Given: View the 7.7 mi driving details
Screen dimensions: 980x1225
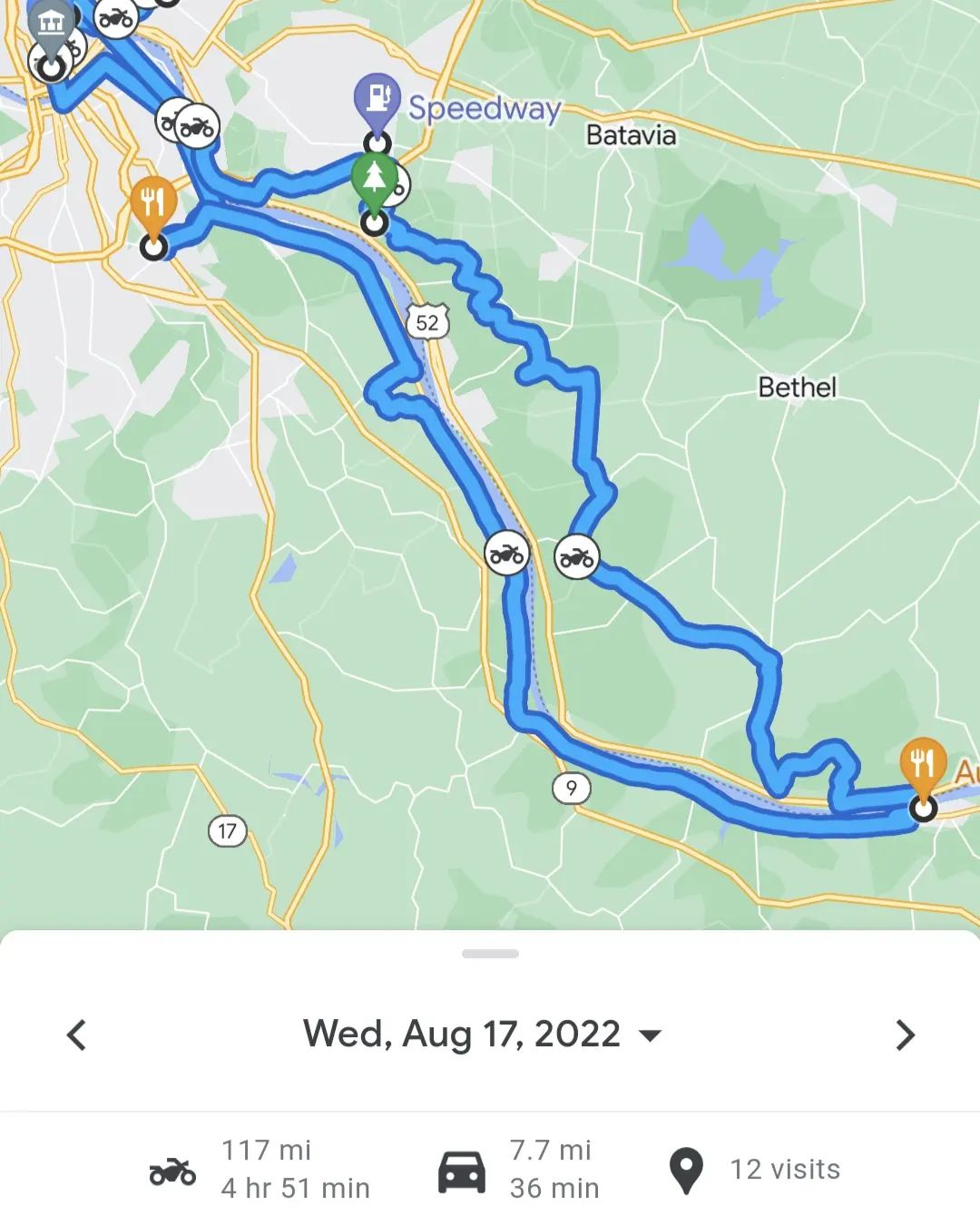Looking at the screenshot, I should pos(519,1170).
